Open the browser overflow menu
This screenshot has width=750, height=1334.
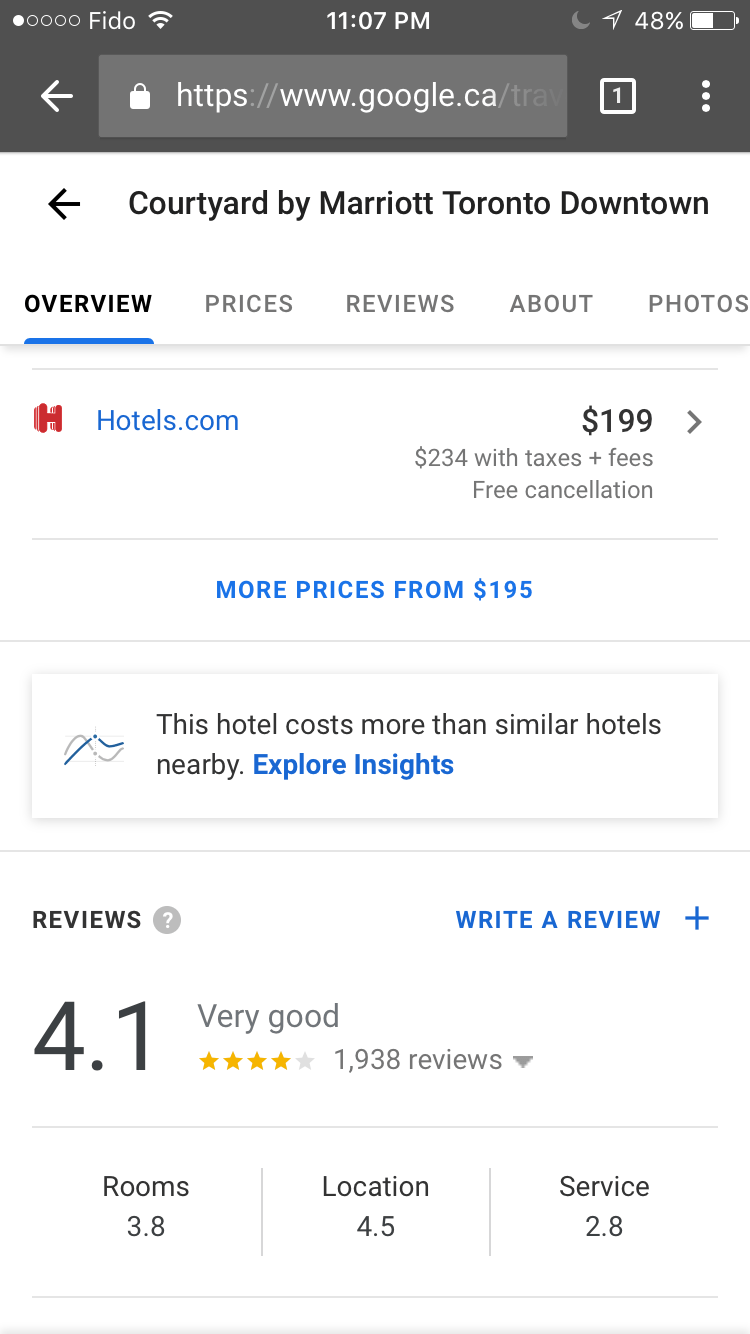706,96
